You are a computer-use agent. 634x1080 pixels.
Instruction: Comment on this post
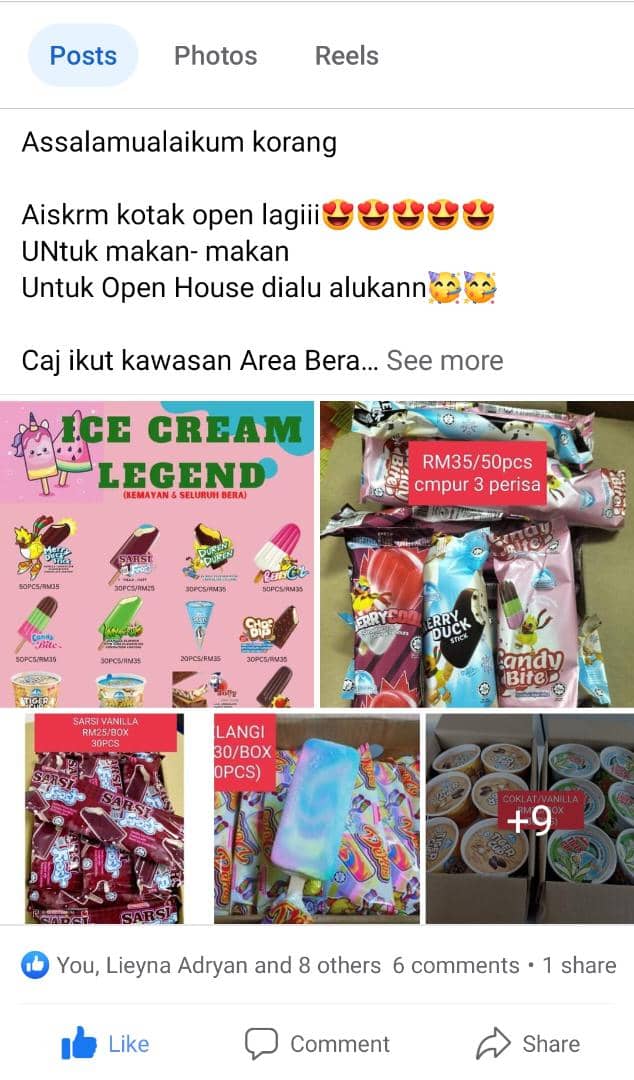pyautogui.click(x=317, y=1043)
